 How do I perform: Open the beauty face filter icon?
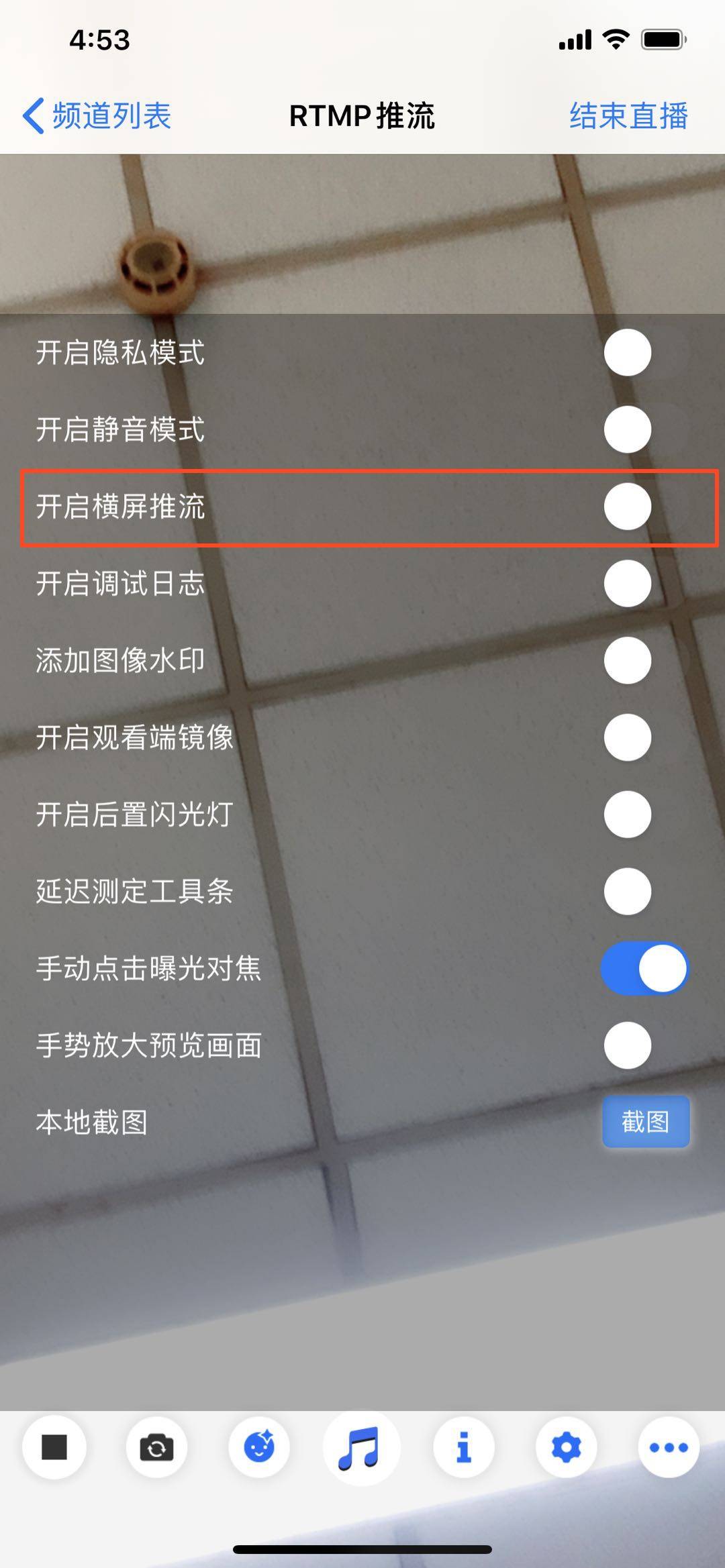[x=259, y=1447]
